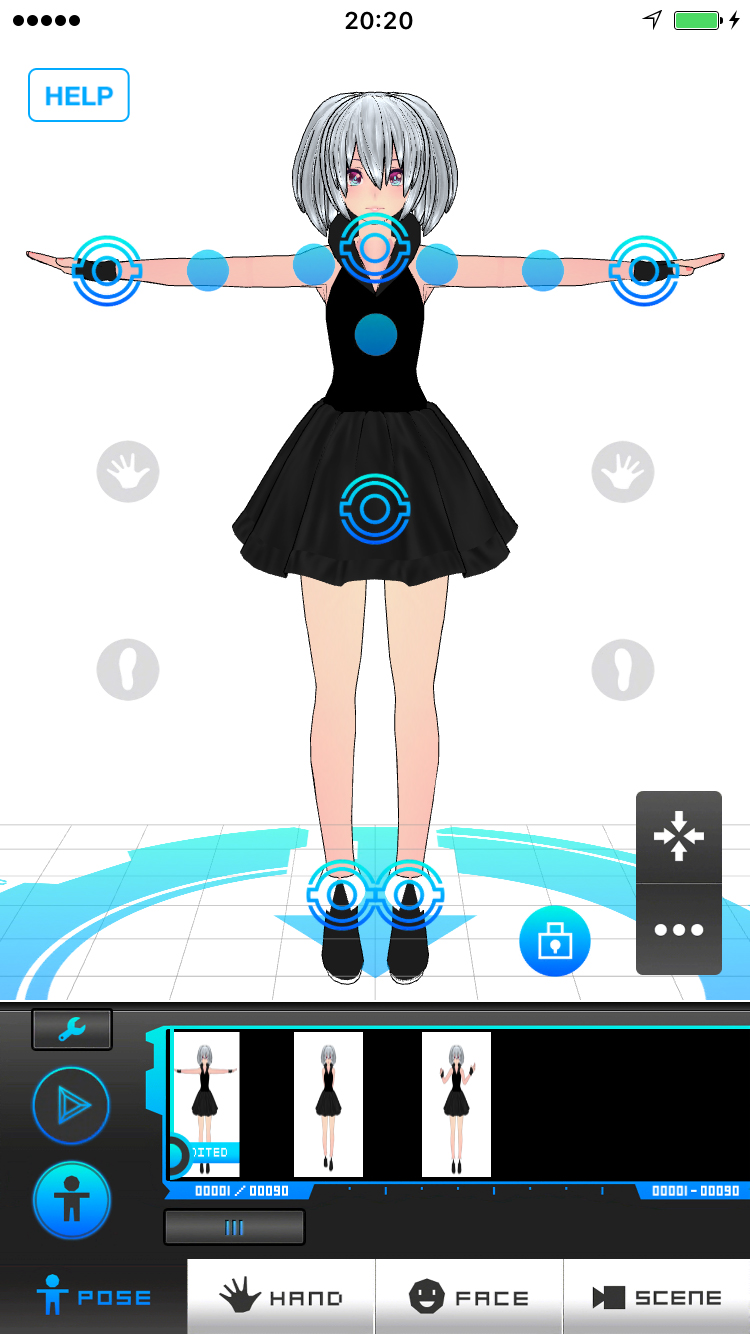
Task: Tap the footprint icon on the screen's left side
Action: pyautogui.click(x=128, y=670)
